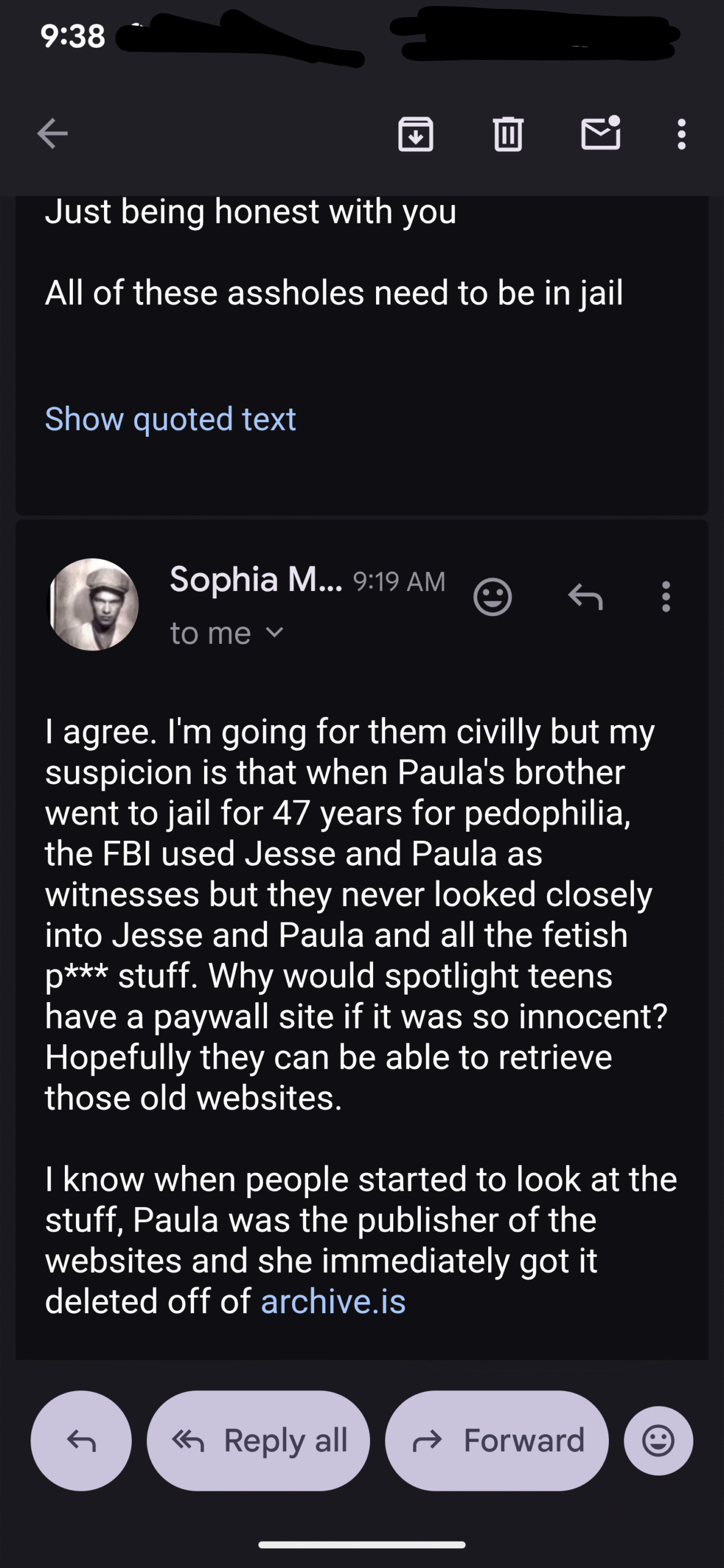Screen dimensions: 724x1568
Task: Open the top bar overflow menu
Action: click(x=681, y=134)
